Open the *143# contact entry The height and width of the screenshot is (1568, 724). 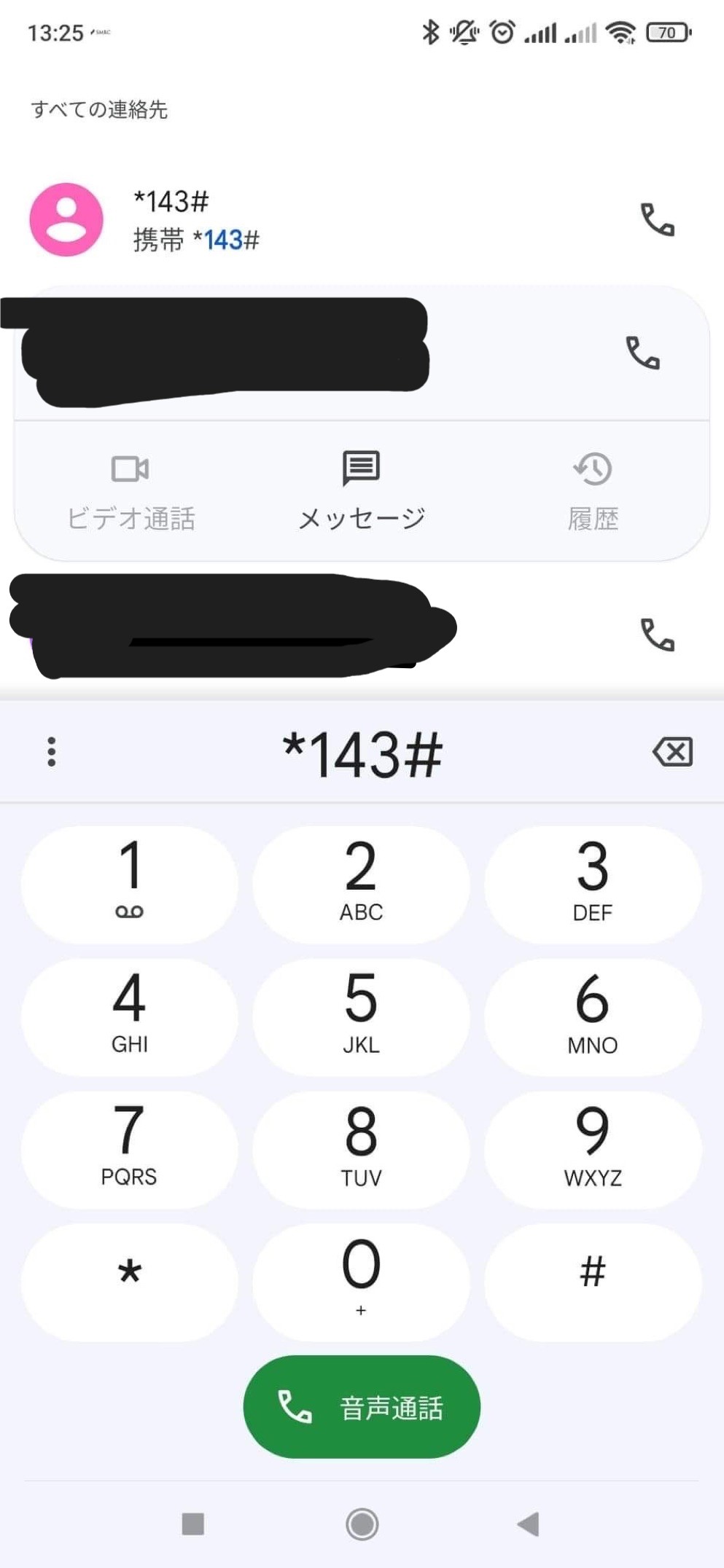[195, 220]
